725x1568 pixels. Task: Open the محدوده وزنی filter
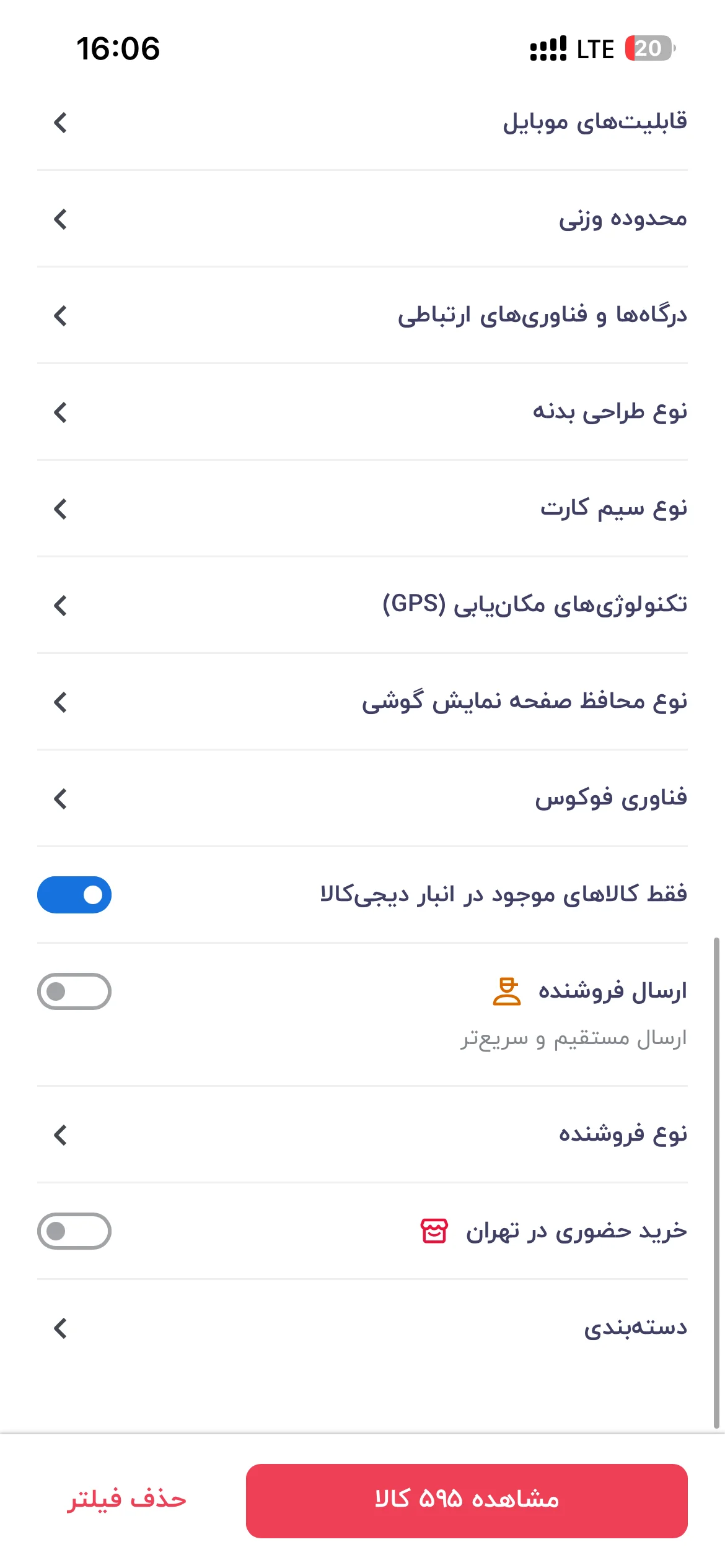click(x=362, y=219)
